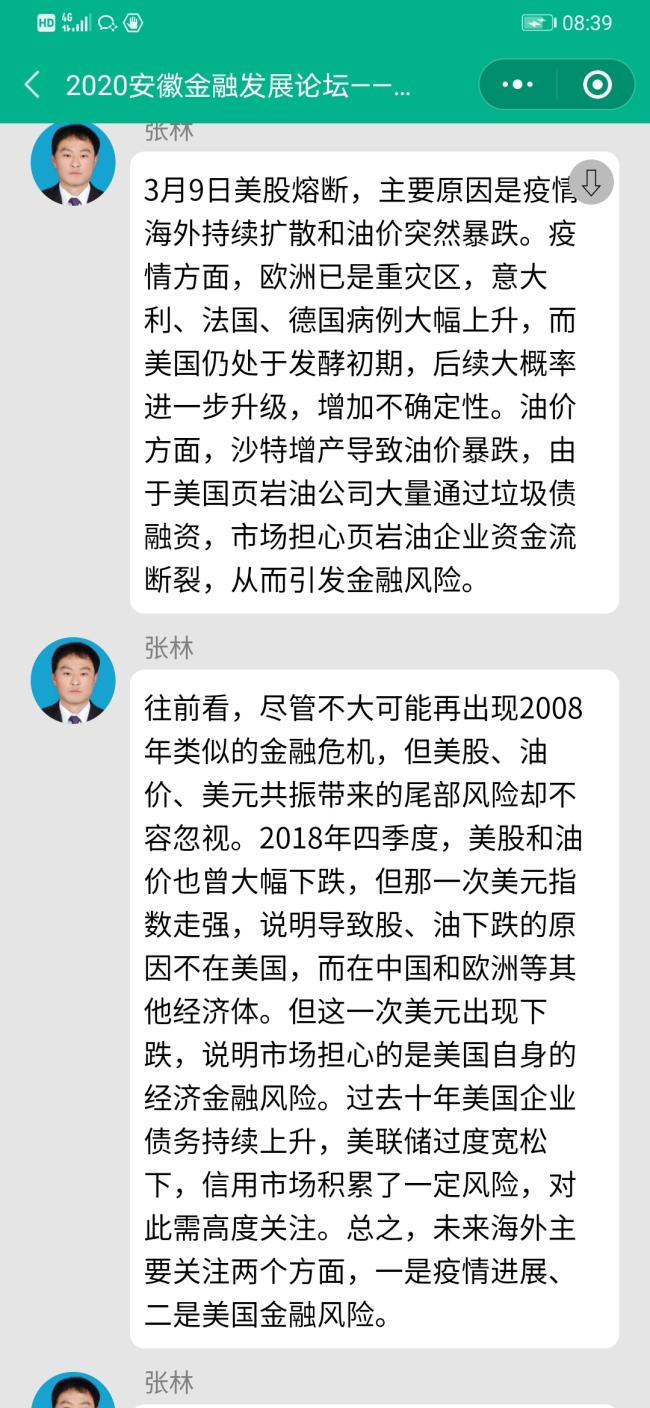
Task: Open the mini program more options menu
Action: click(517, 85)
